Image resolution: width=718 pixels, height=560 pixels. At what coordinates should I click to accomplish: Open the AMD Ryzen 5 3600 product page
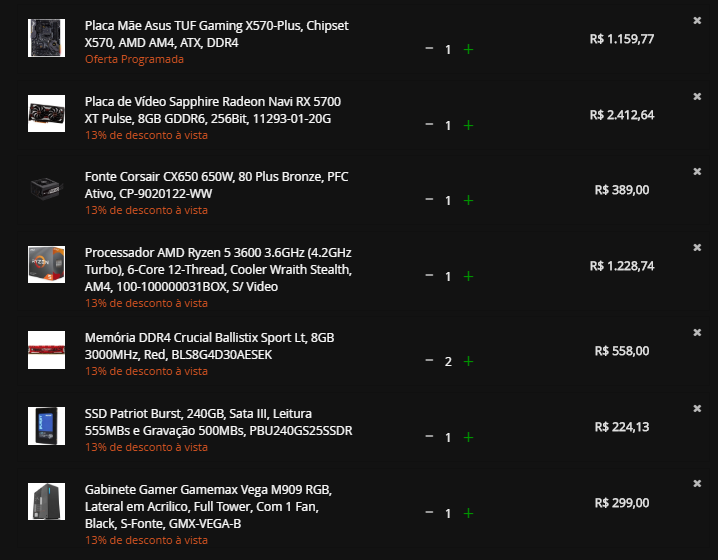pos(217,269)
